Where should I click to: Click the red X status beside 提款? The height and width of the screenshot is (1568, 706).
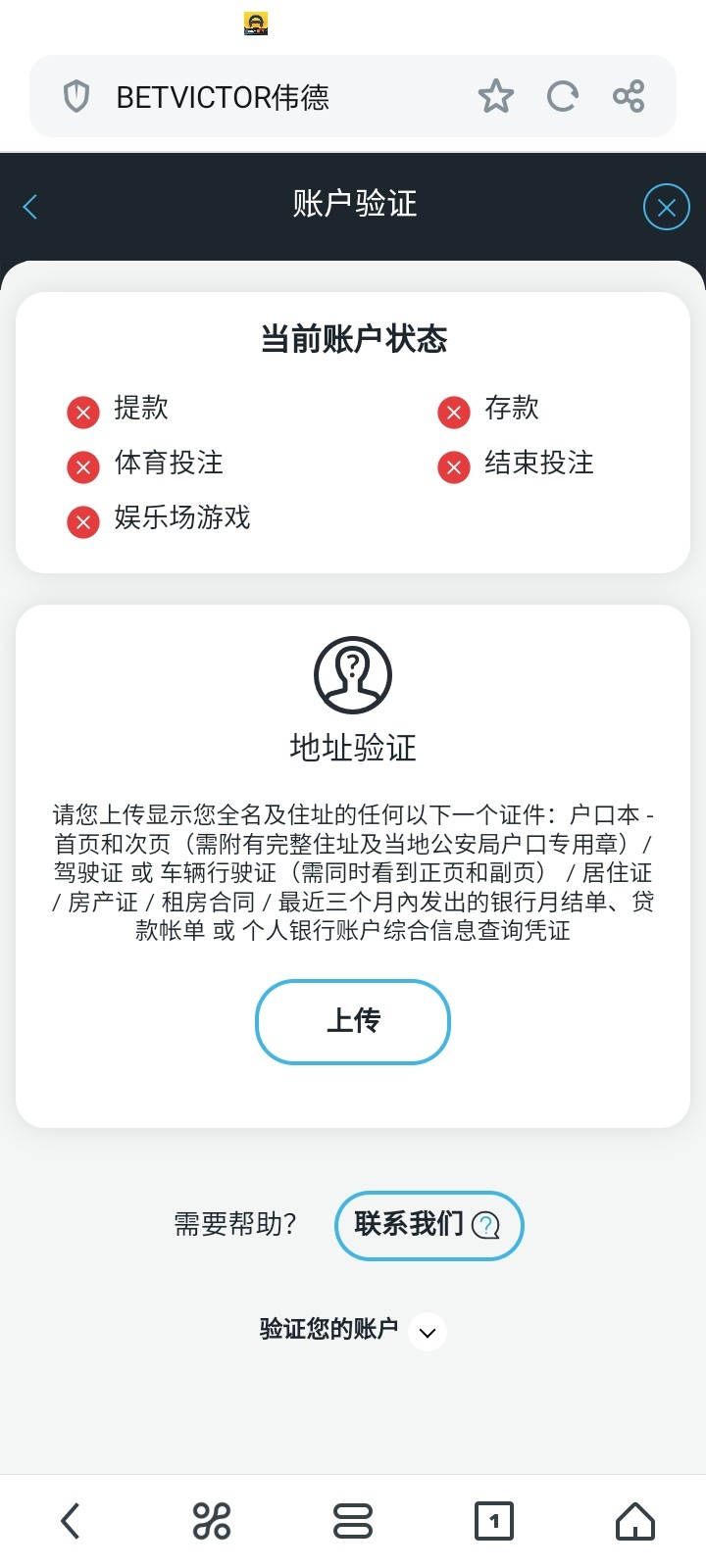tap(82, 412)
